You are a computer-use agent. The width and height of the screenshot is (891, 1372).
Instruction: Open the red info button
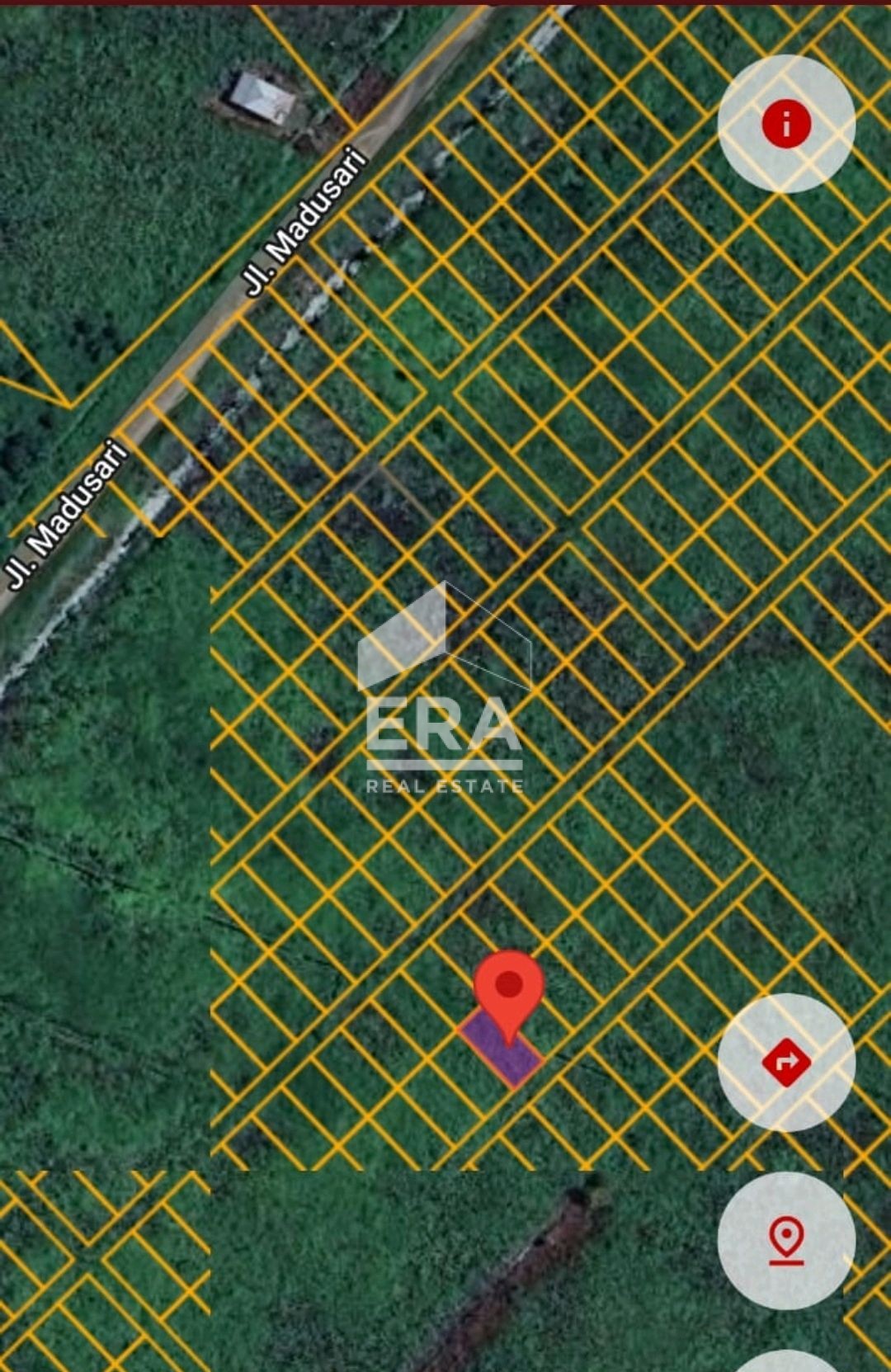[786, 125]
